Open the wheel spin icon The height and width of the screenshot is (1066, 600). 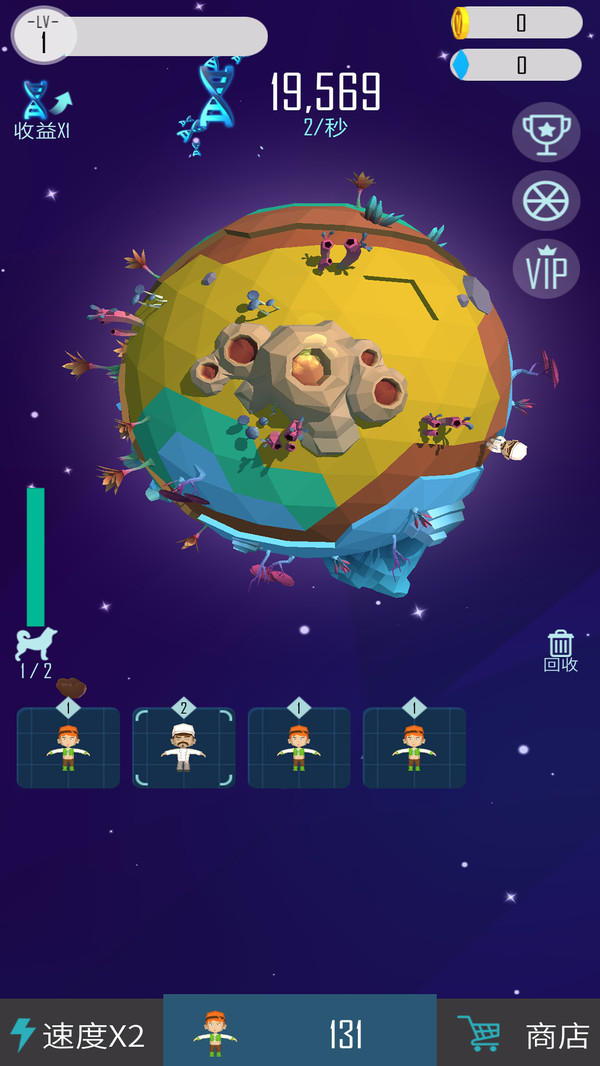(546, 201)
